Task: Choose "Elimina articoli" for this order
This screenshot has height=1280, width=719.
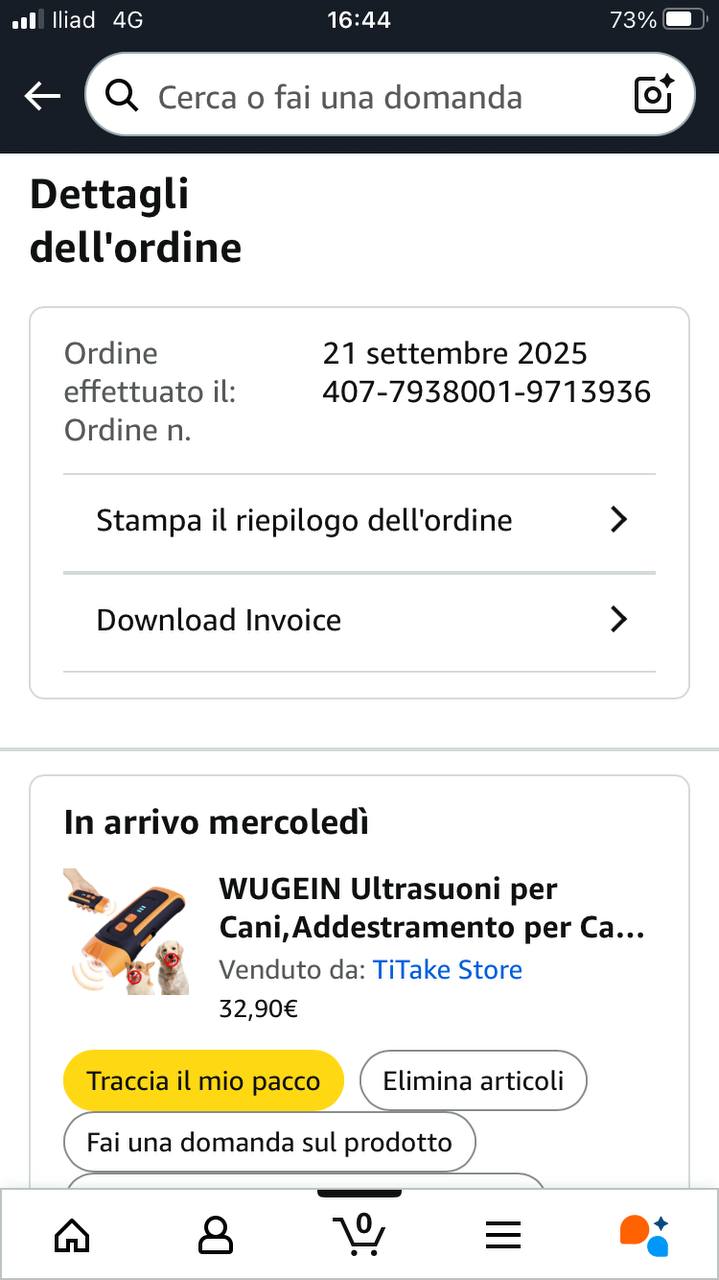Action: click(x=473, y=1080)
